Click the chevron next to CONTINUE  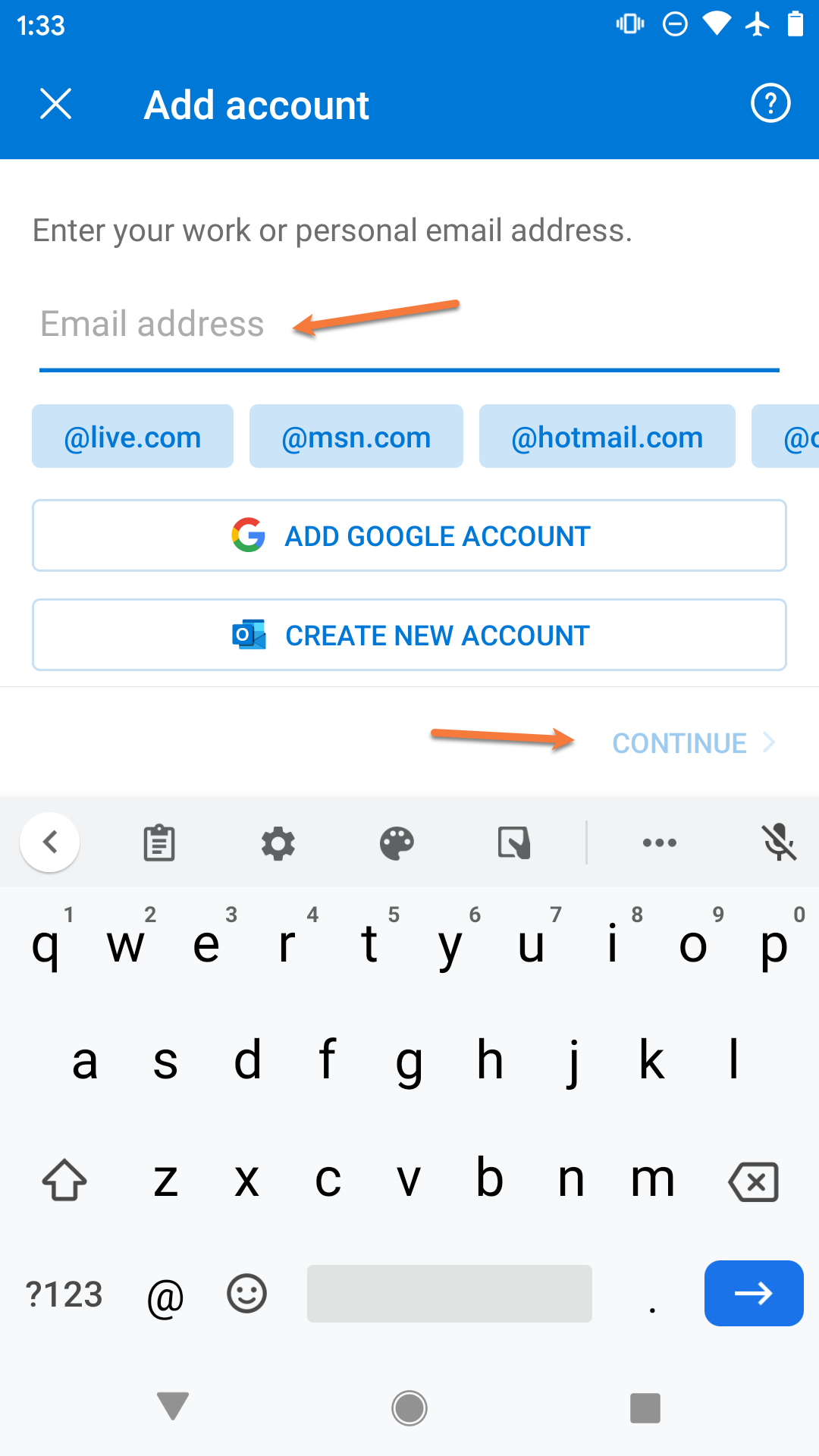tap(770, 743)
